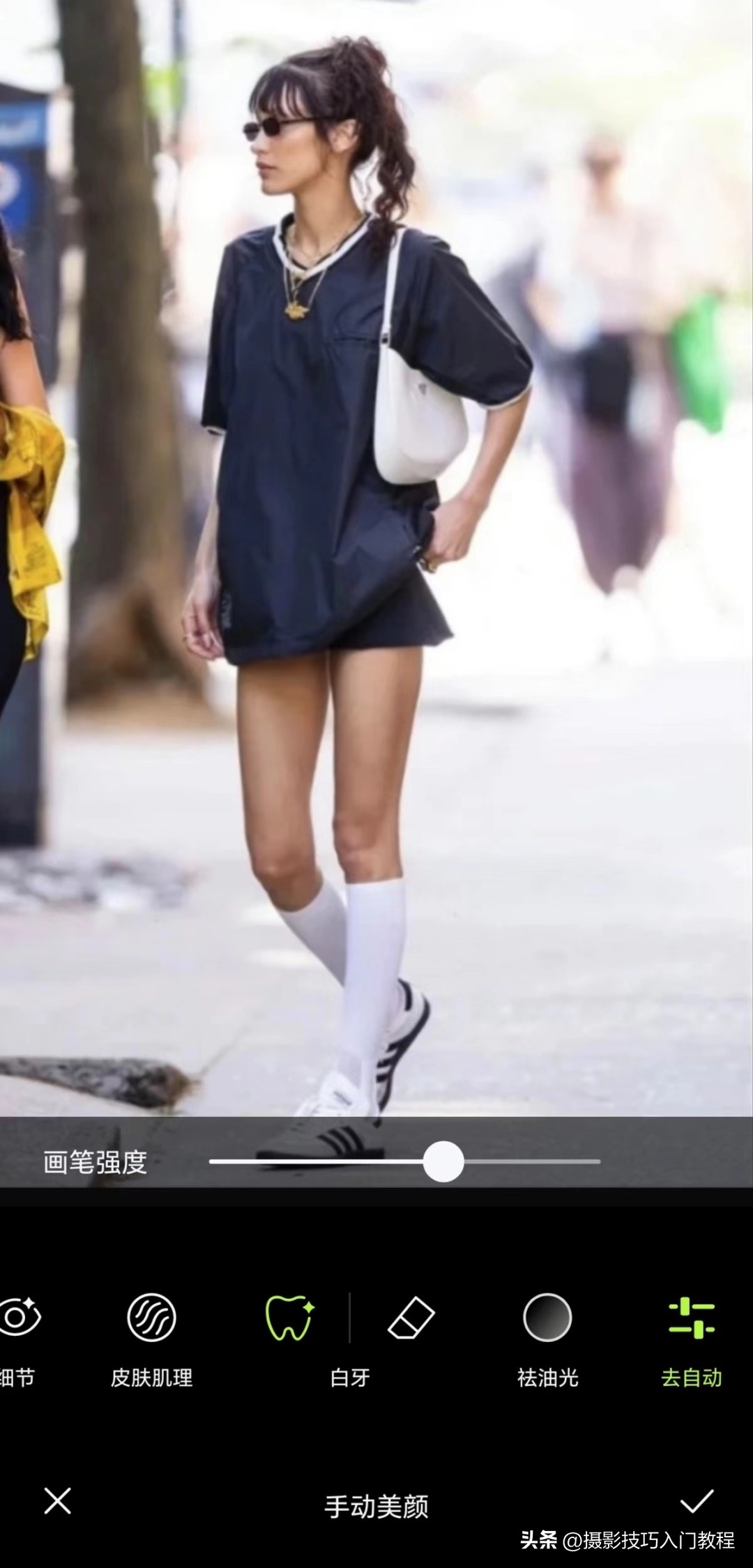
Task: Choose the 皮肤肌理 skin texture tool
Action: pos(151,1318)
